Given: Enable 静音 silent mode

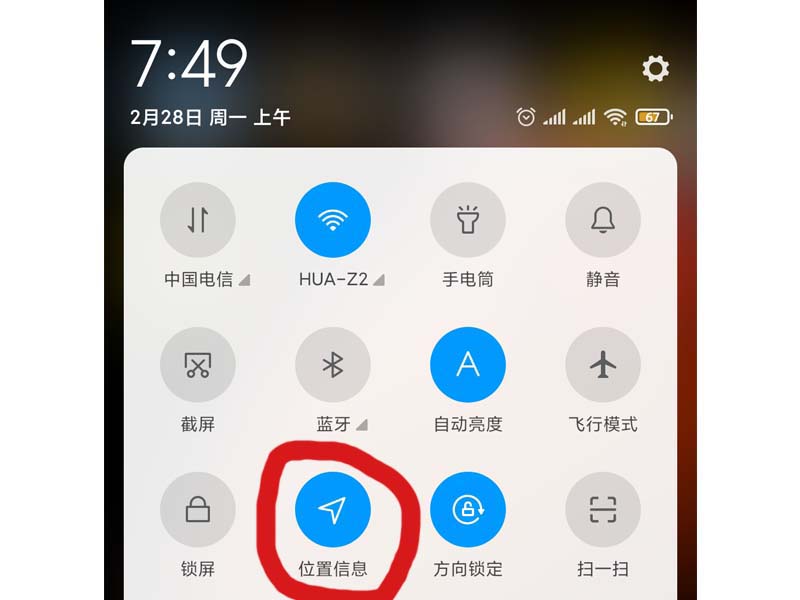Looking at the screenshot, I should click(603, 221).
